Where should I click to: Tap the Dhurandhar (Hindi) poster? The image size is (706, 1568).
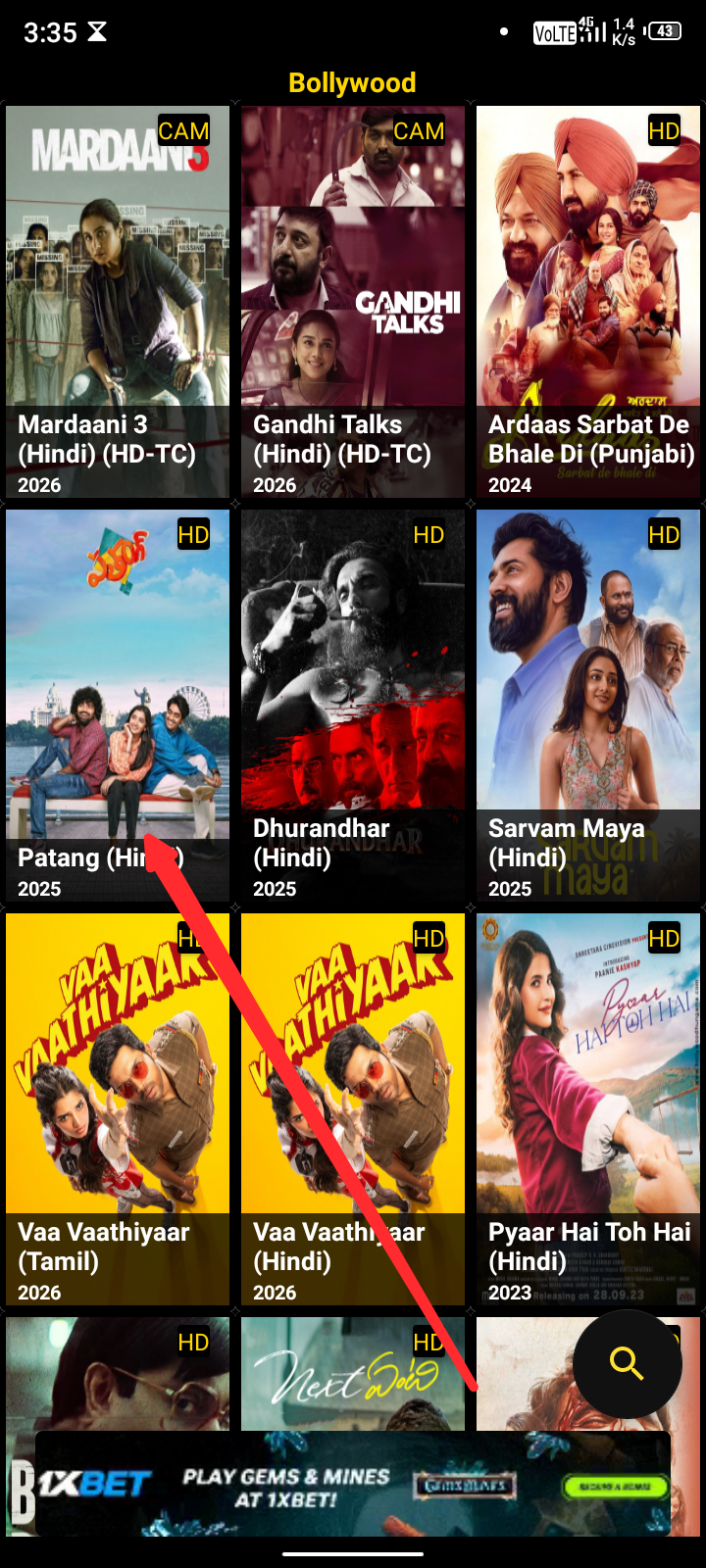[353, 706]
